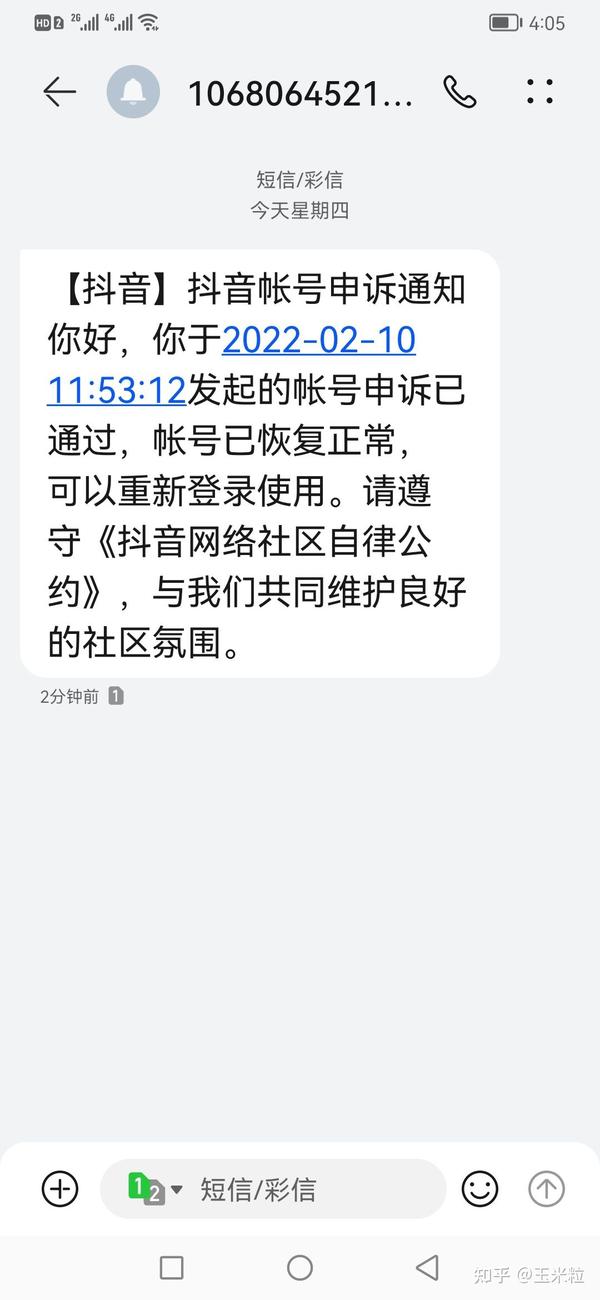Viewport: 600px width, 1300px height.
Task: Call the sender with the phone icon
Action: 459,92
